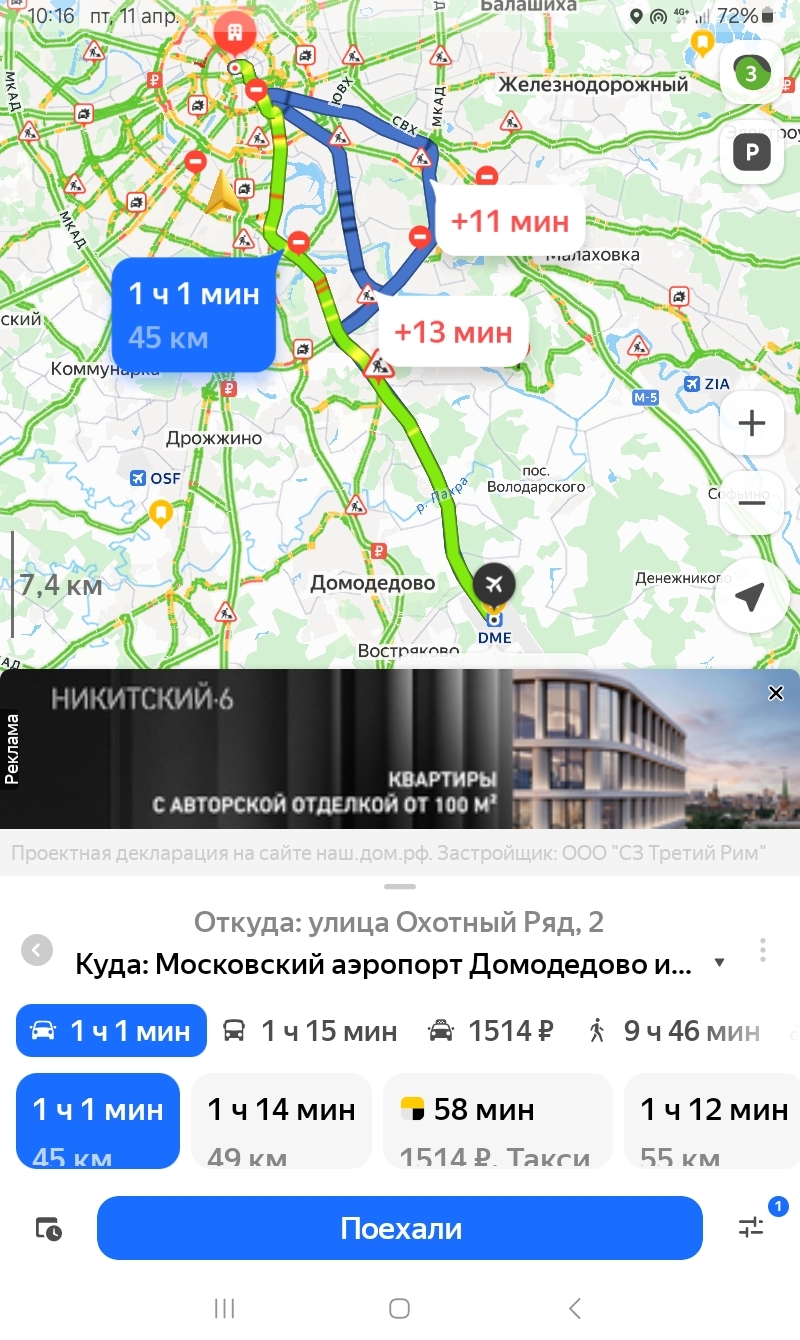Close the Никитский-6 ad banner
This screenshot has height=1340, width=800.
775,693
